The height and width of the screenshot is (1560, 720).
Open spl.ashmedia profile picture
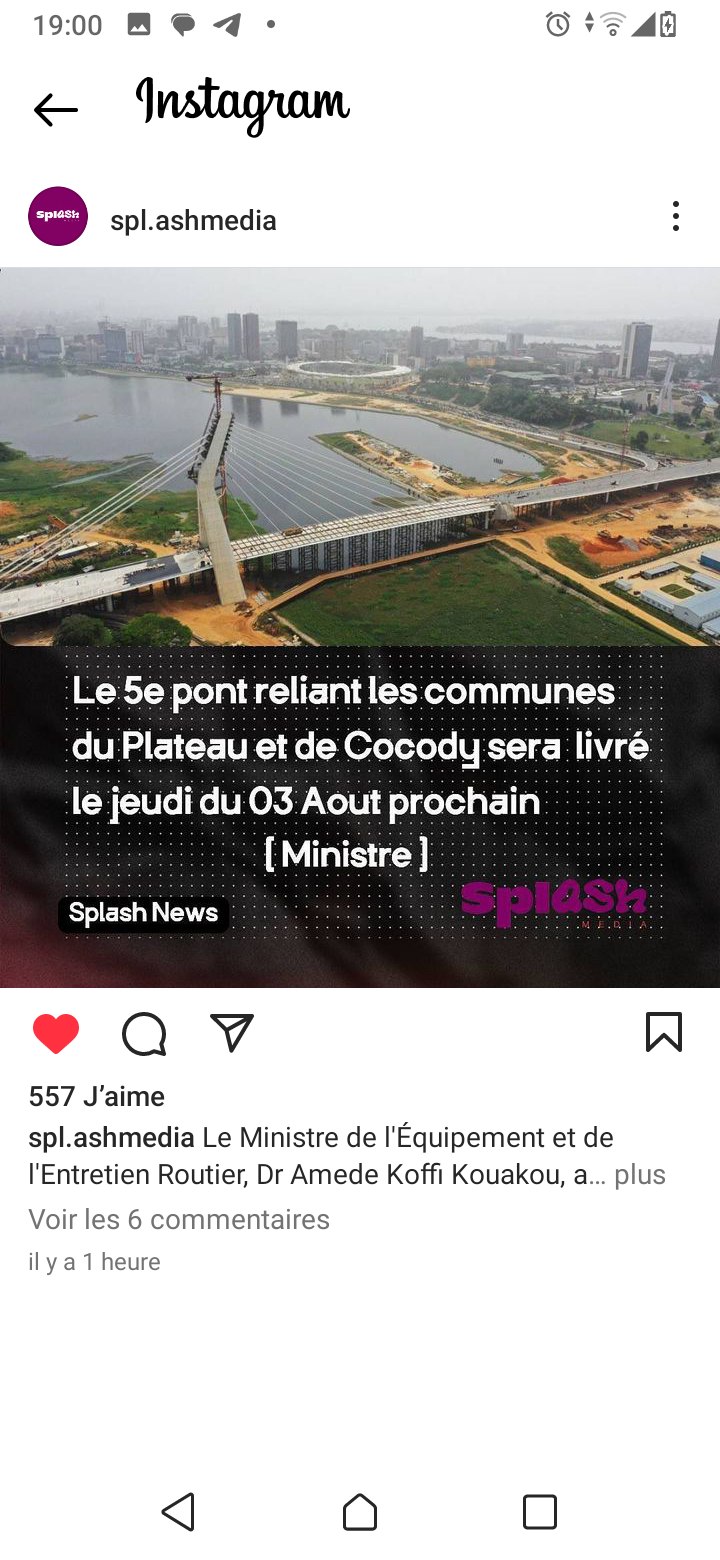coord(58,217)
